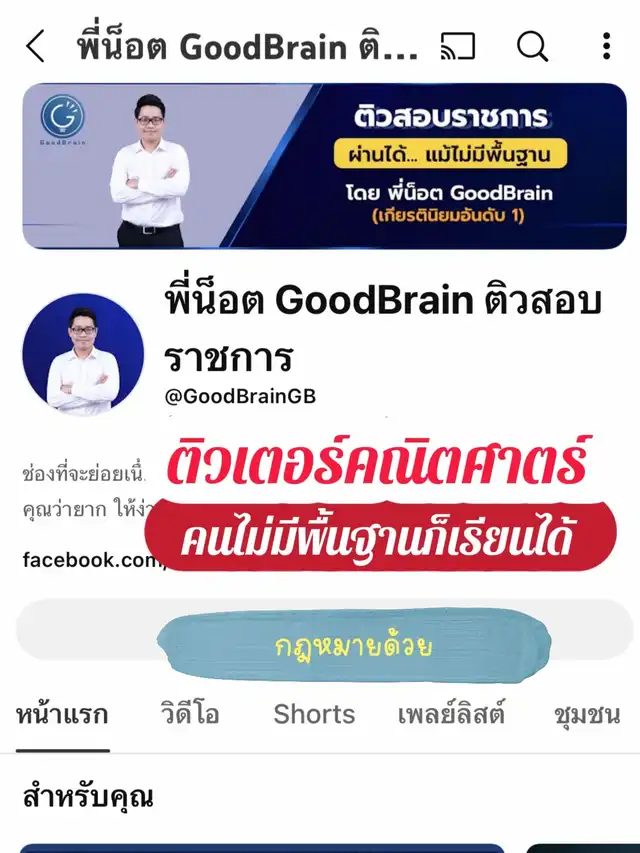The height and width of the screenshot is (853, 640).
Task: Search within the channel with the magnifier icon
Action: pyautogui.click(x=532, y=46)
